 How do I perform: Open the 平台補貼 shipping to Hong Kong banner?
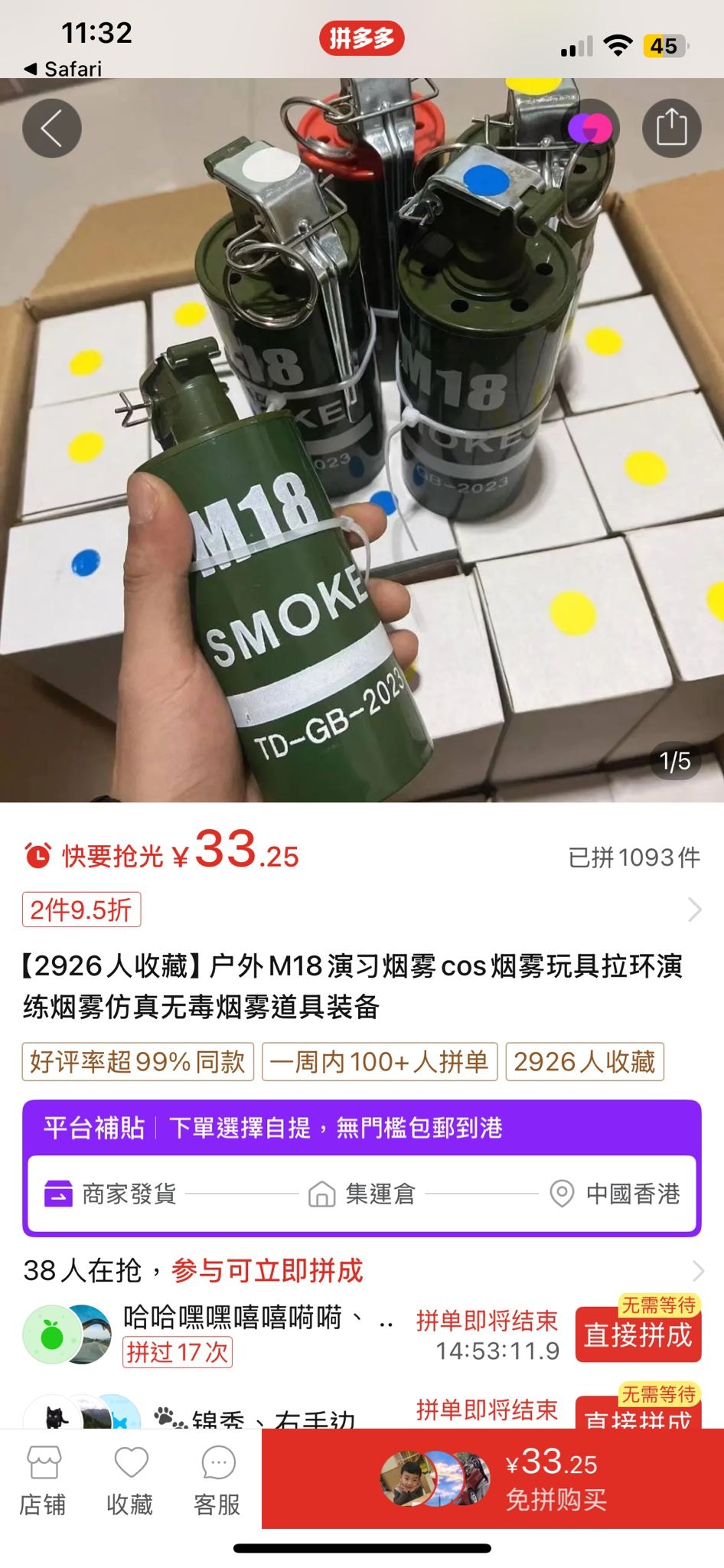tap(362, 1168)
